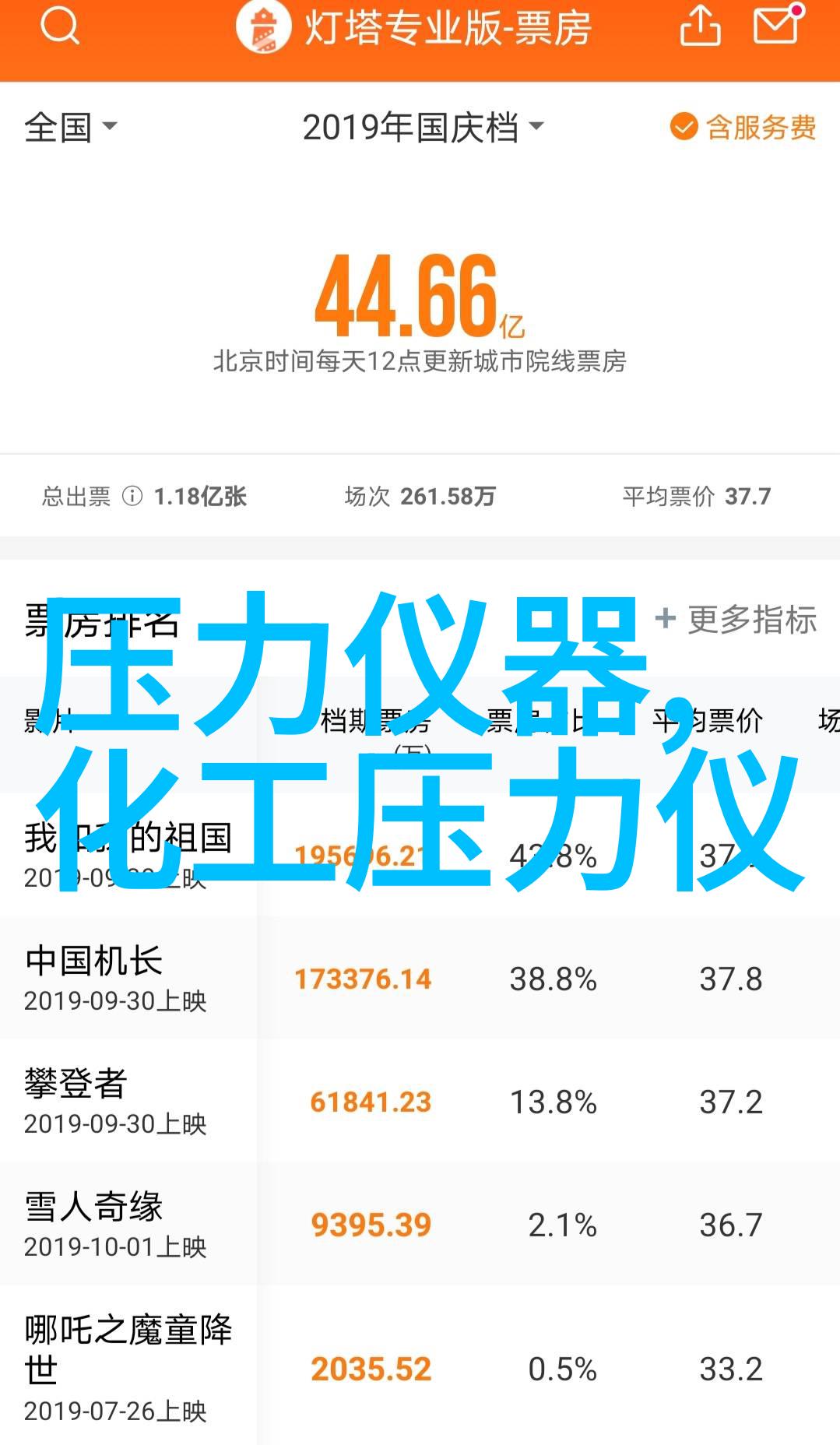
Task: Open the 攀登者 movie row
Action: click(x=420, y=1101)
